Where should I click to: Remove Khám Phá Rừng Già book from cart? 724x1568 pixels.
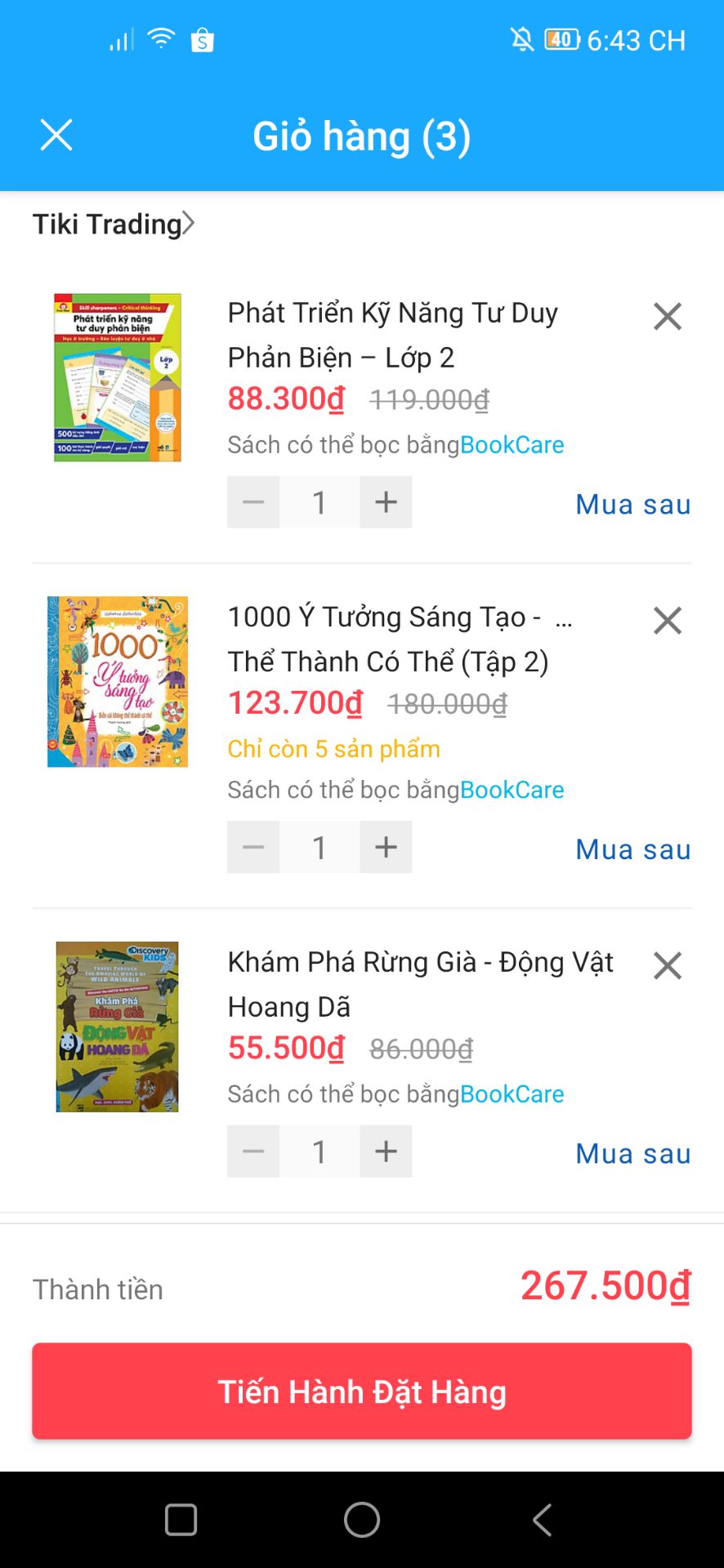click(667, 965)
